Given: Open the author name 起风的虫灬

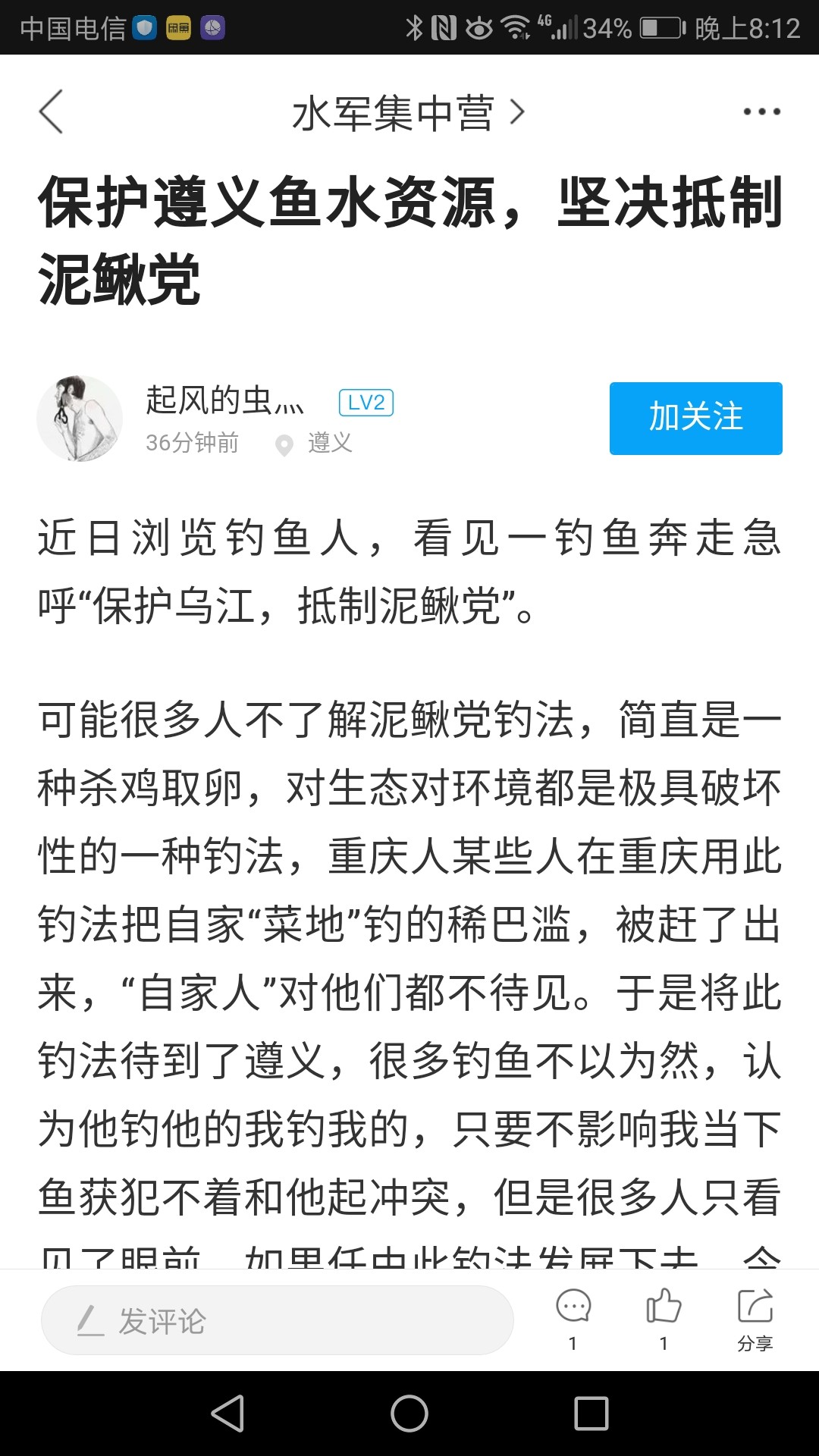Looking at the screenshot, I should pyautogui.click(x=224, y=400).
